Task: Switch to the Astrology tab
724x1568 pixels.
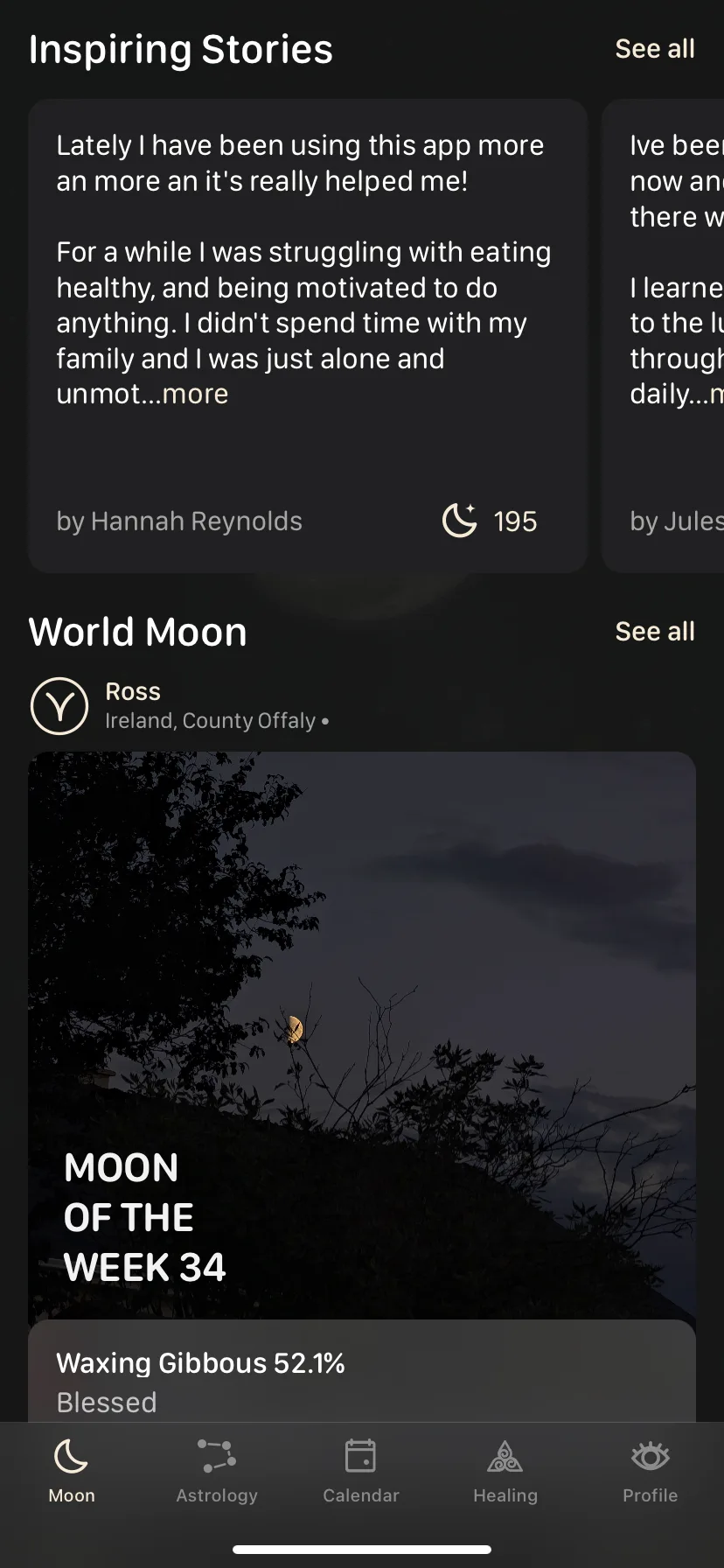Action: 217,1472
